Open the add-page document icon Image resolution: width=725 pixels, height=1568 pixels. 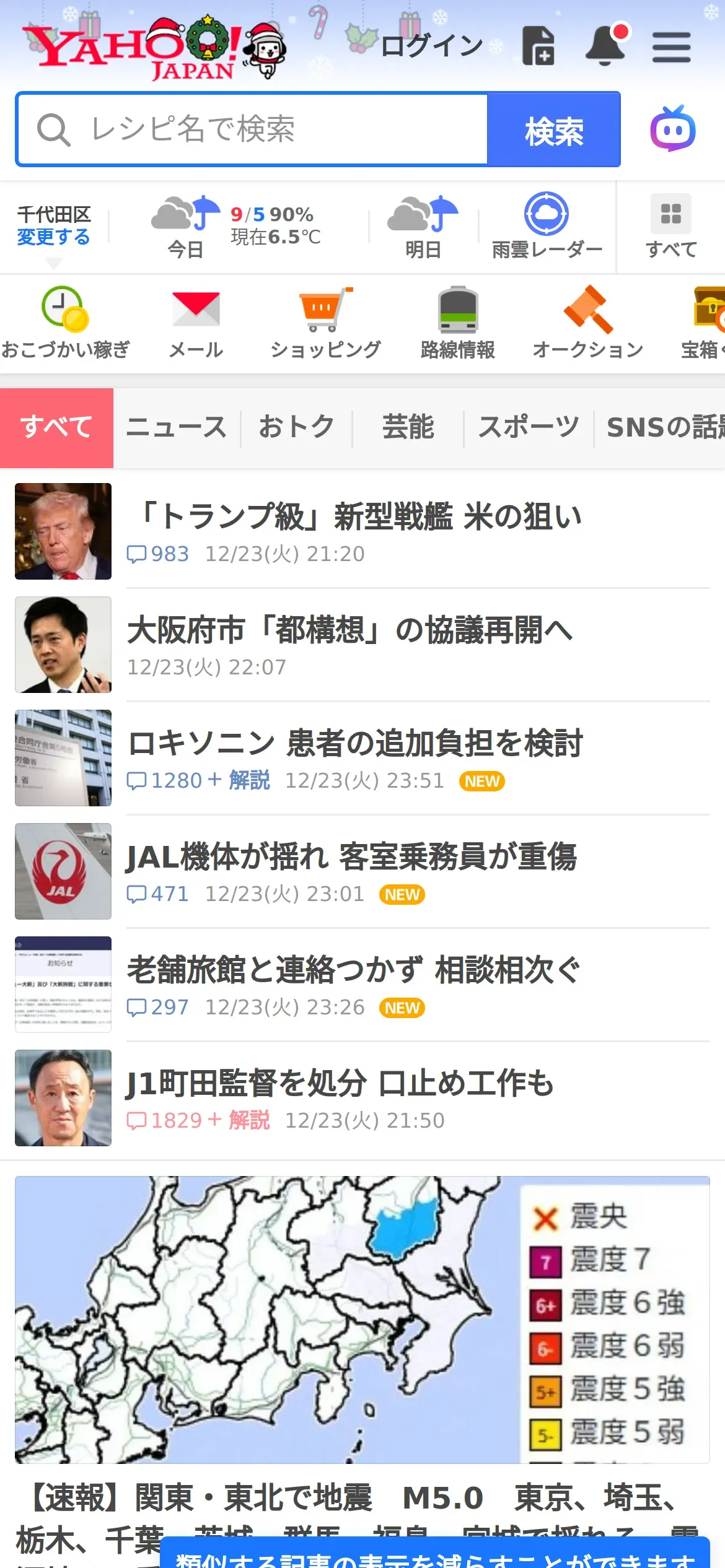point(538,46)
